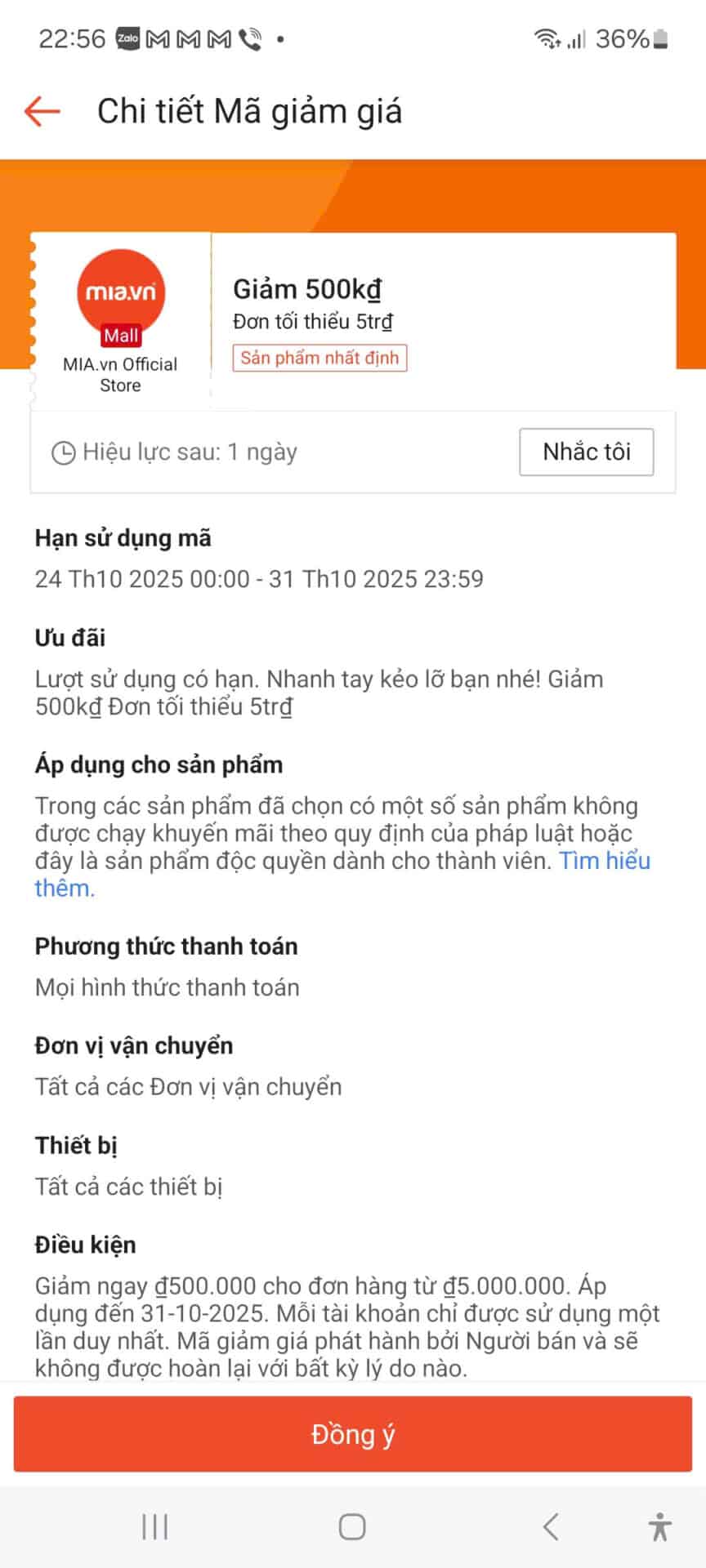Confirm with the Đồng ý button
This screenshot has height=1568, width=706.
coord(353,1434)
